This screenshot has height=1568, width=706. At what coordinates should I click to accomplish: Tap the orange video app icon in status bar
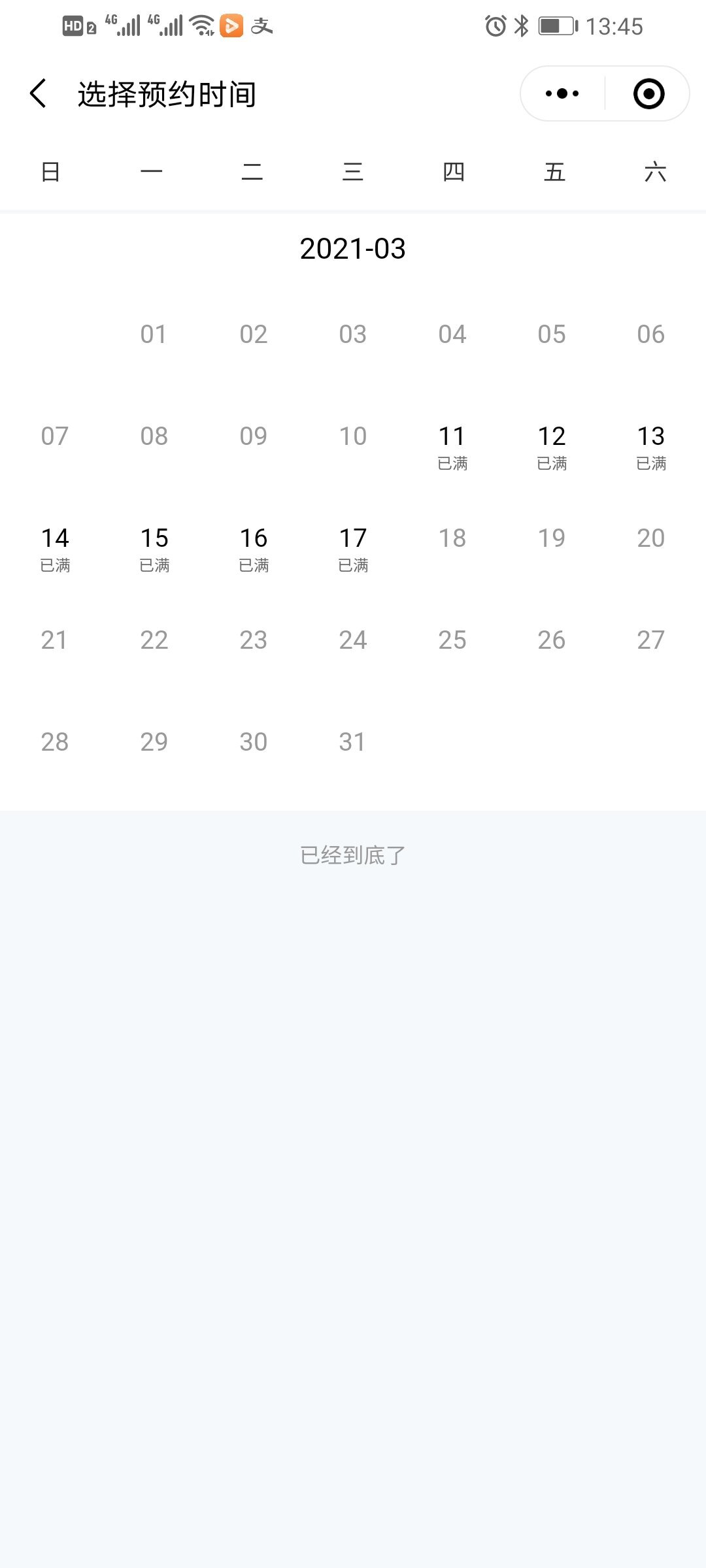(232, 26)
